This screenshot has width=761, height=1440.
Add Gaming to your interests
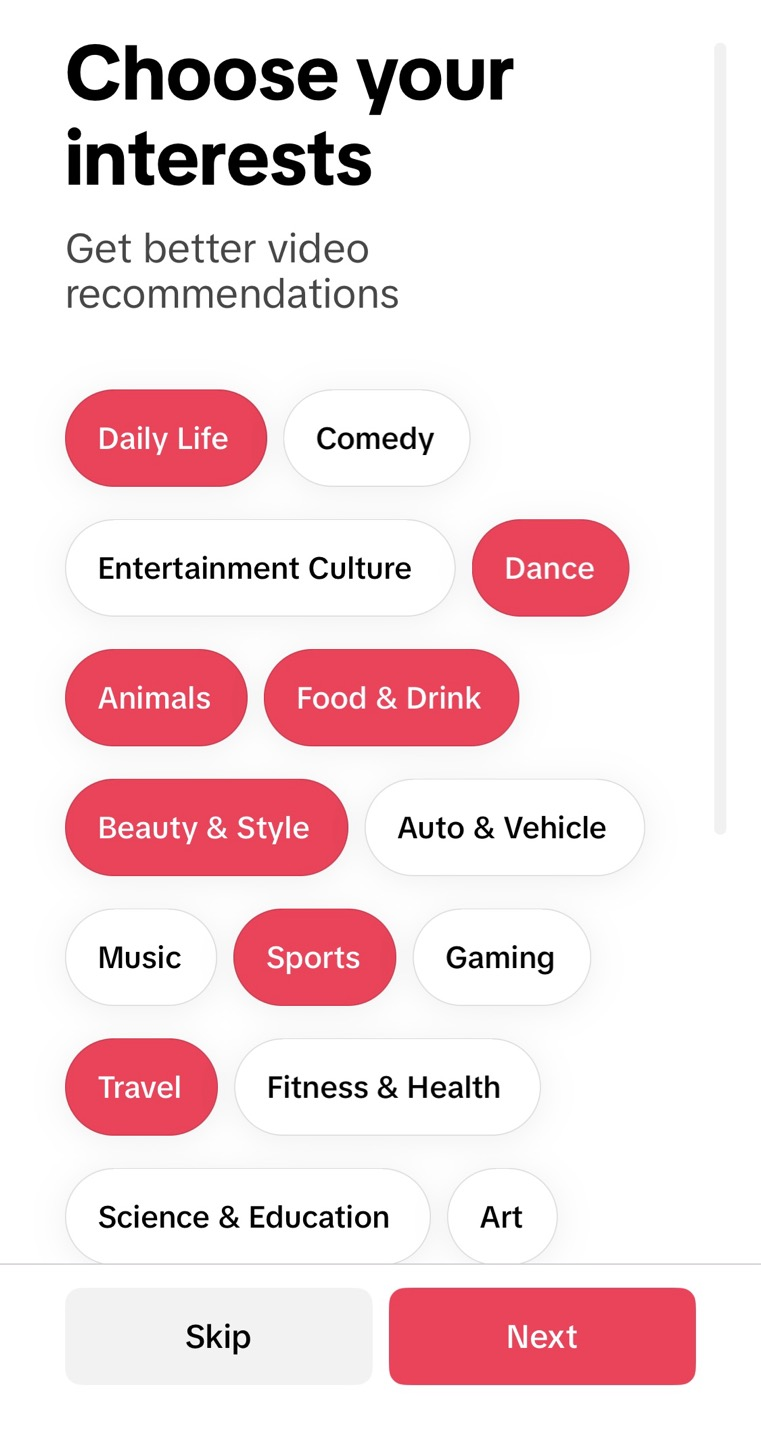[x=500, y=957]
